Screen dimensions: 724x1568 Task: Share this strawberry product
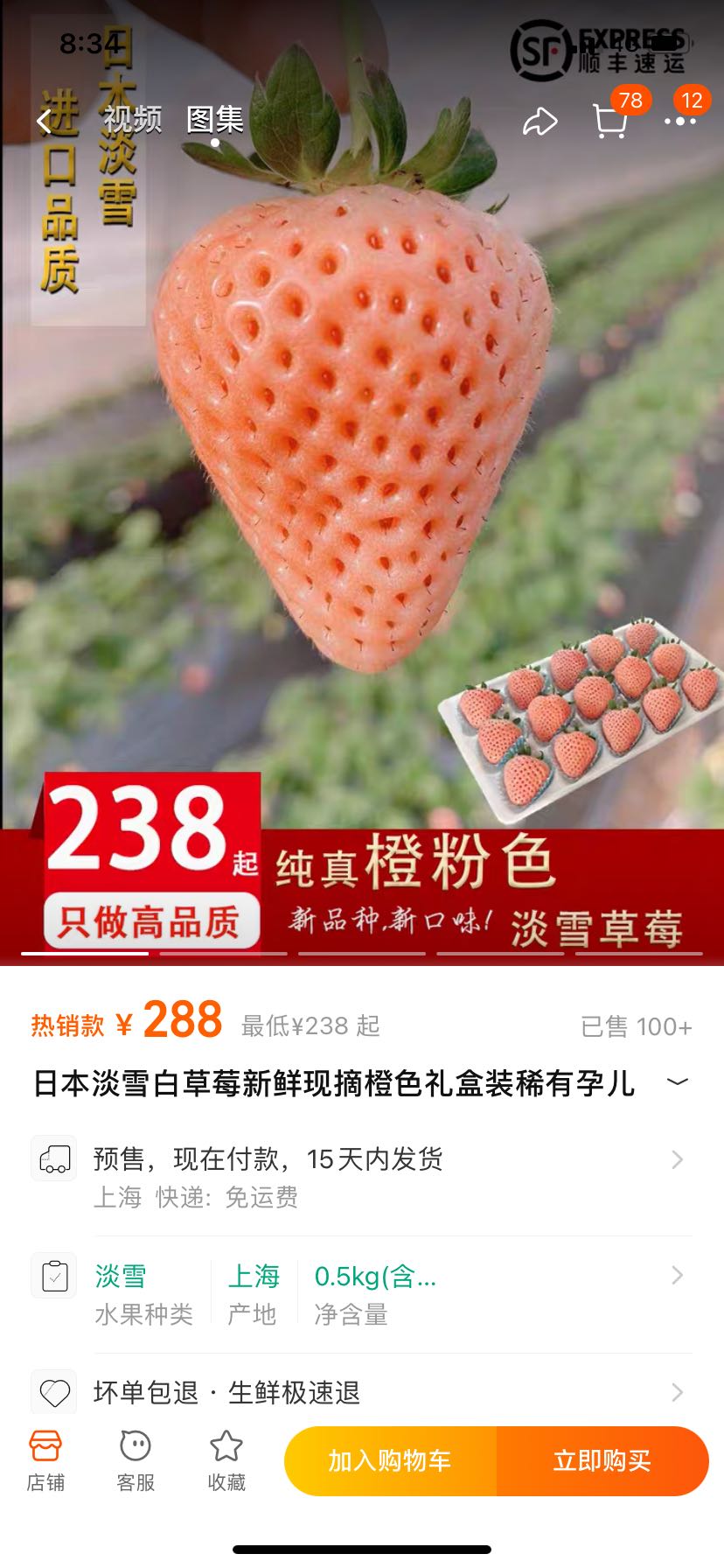point(540,122)
